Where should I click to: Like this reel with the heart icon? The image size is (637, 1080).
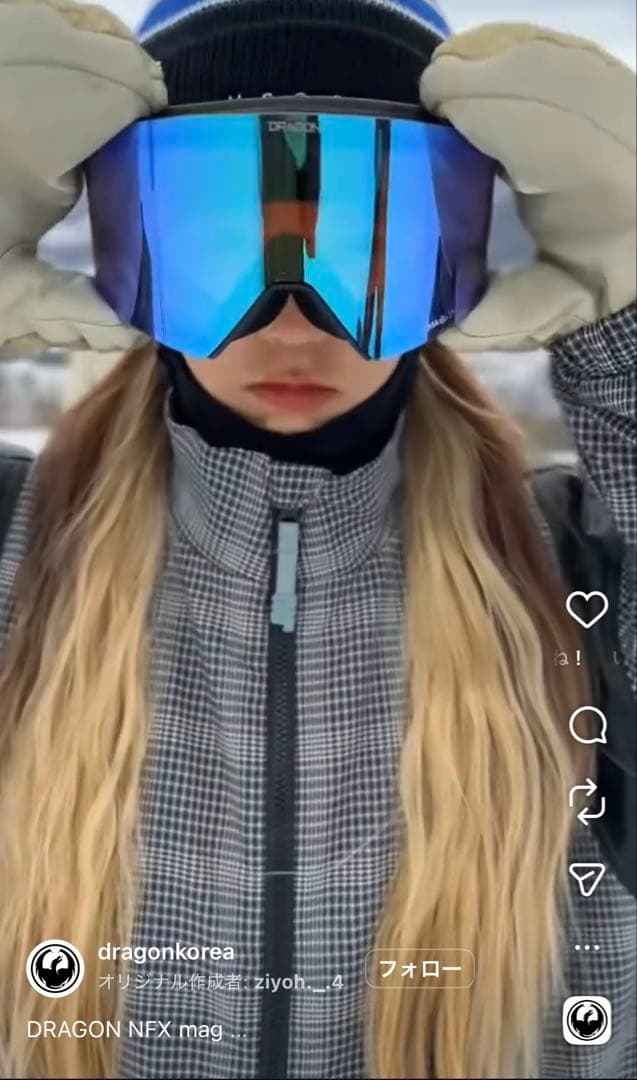pyautogui.click(x=587, y=609)
